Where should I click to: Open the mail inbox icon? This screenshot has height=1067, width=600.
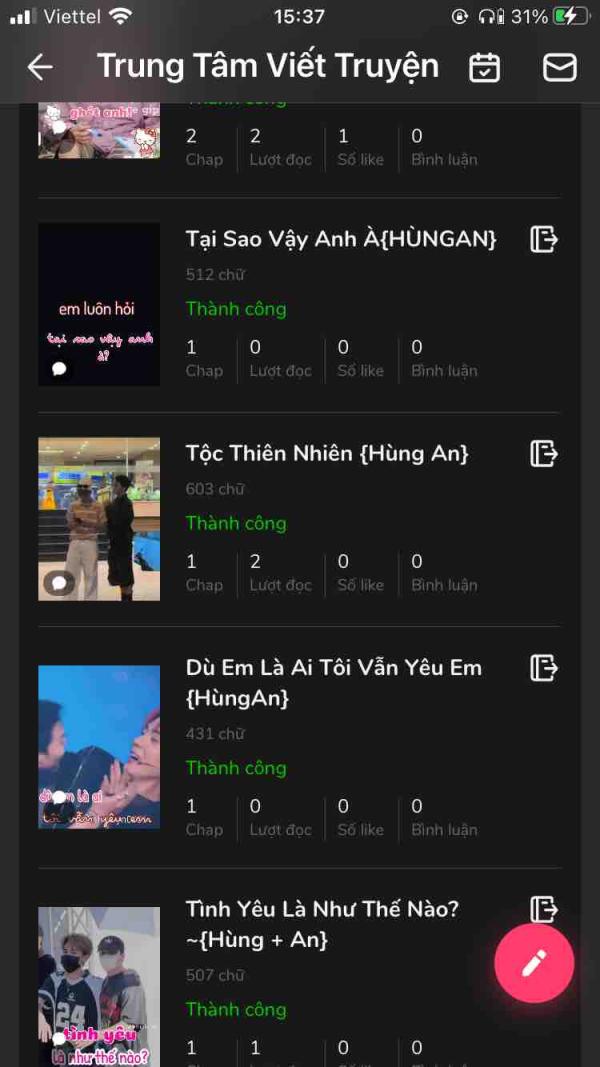pyautogui.click(x=559, y=67)
